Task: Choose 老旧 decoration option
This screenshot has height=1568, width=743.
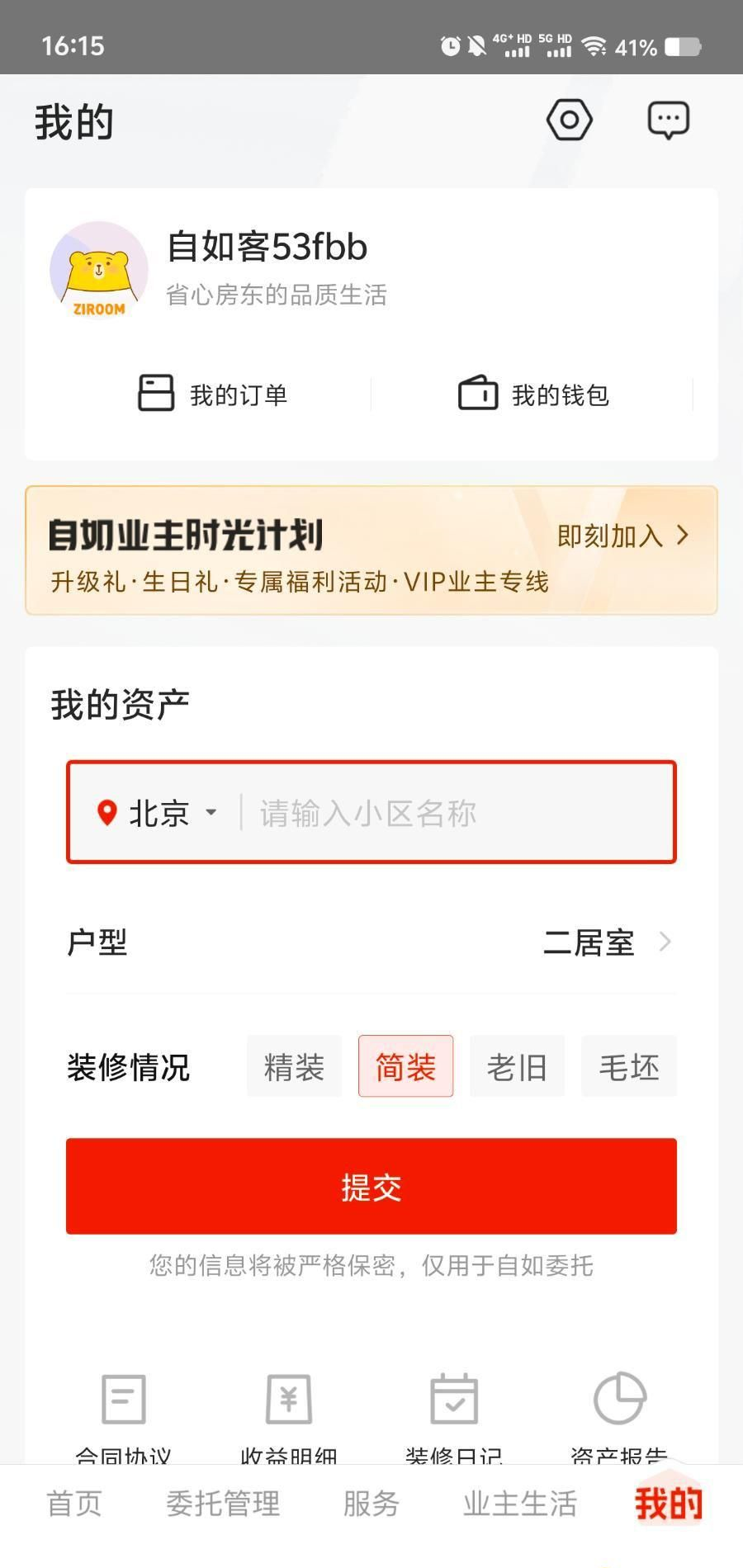Action: (517, 1066)
